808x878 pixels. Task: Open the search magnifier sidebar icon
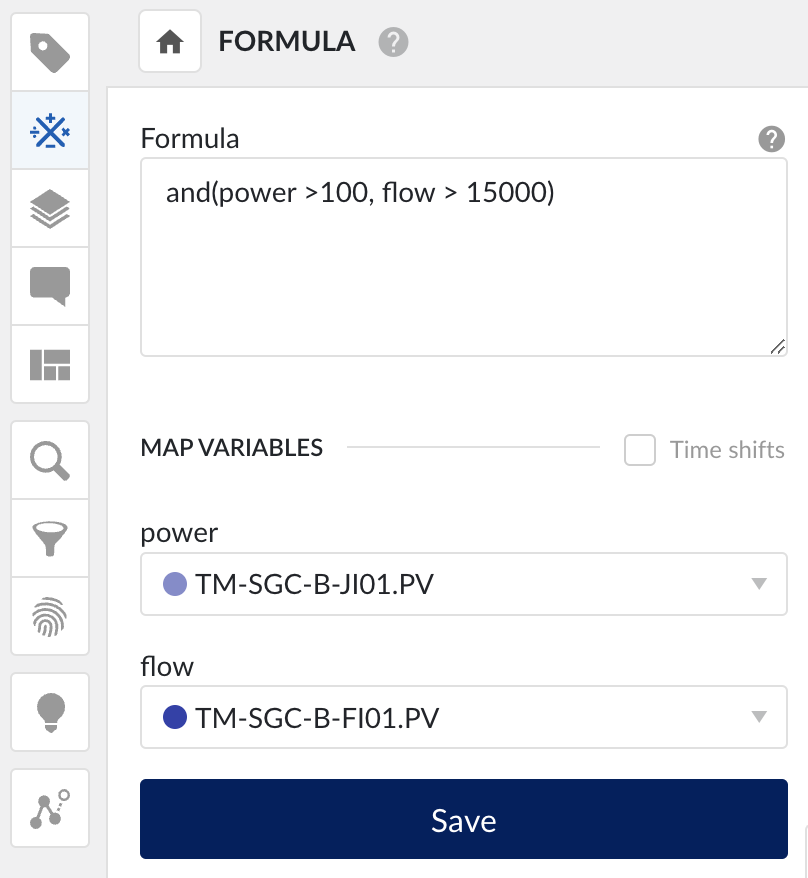[50, 460]
